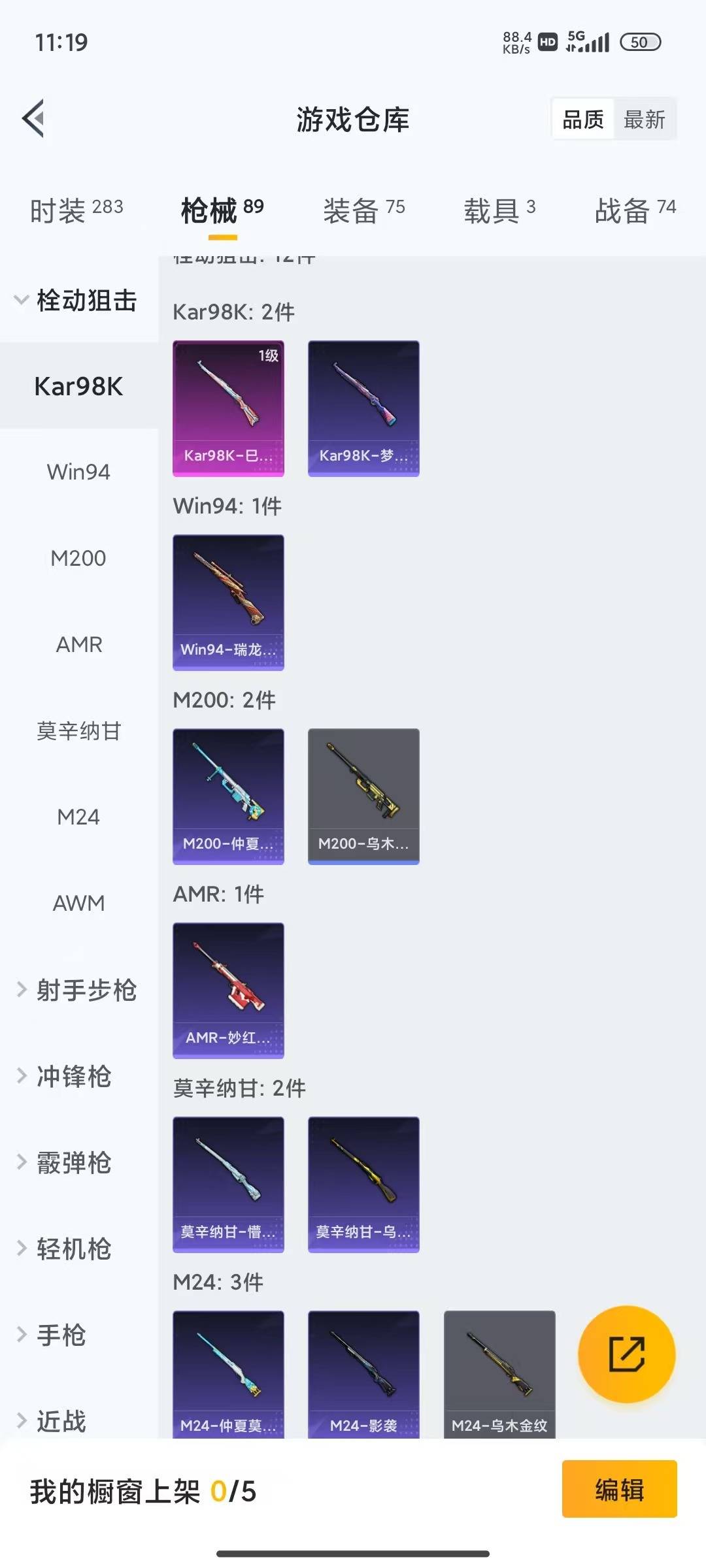This screenshot has width=706, height=1568.
Task: Check the battery indicator showing 50
Action: pos(640,41)
